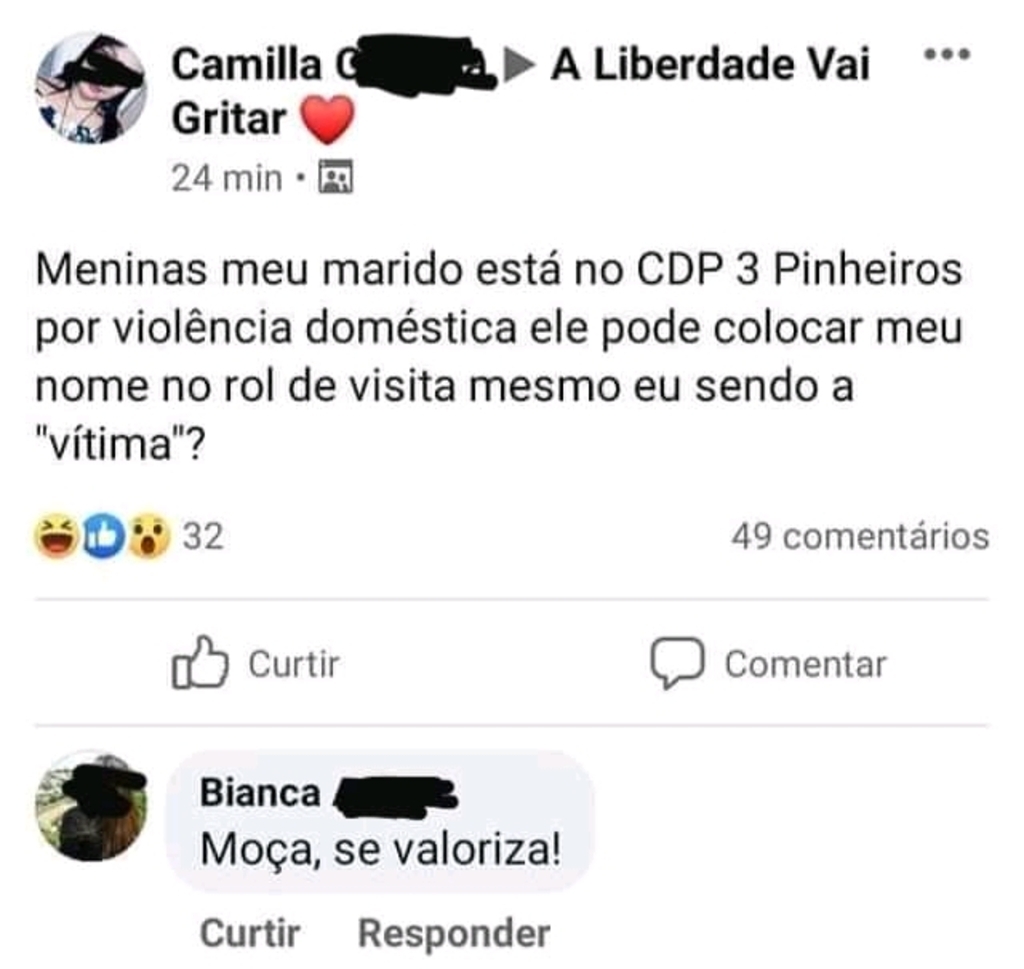Reply to Bianca's comment via Responder
The image size is (1024, 969).
click(x=453, y=934)
